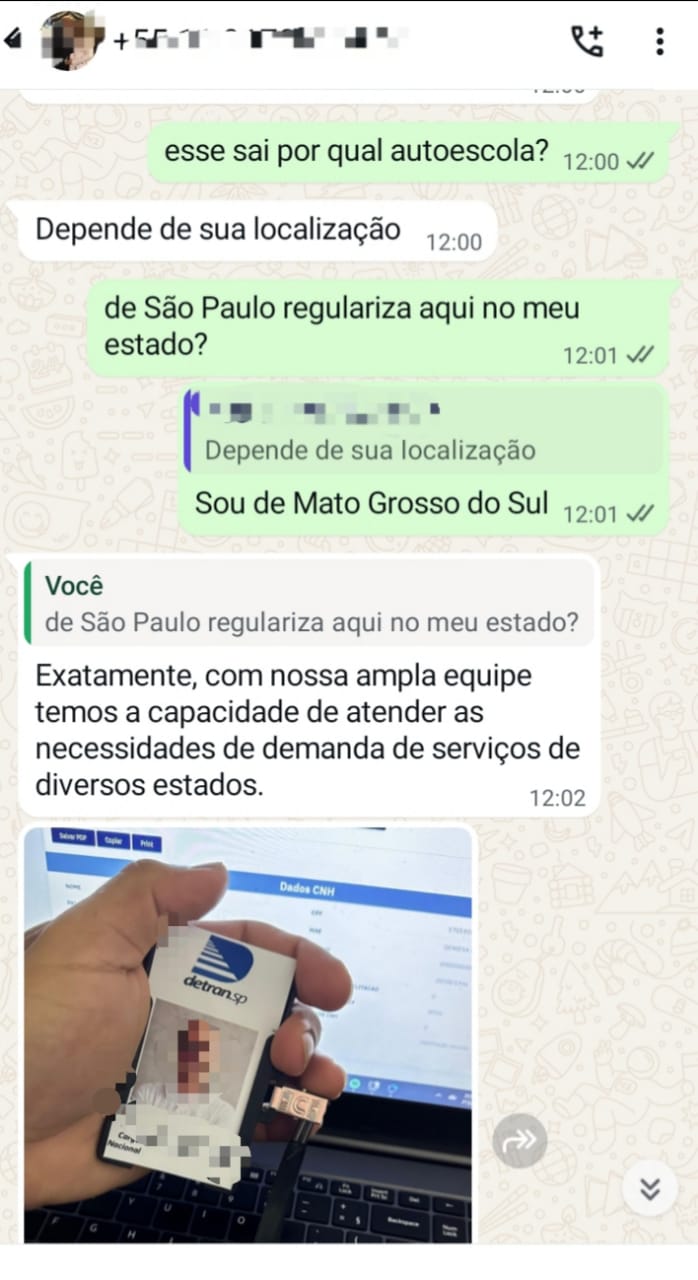Start a call with this contact
This screenshot has height=1280, width=698.
tap(587, 41)
